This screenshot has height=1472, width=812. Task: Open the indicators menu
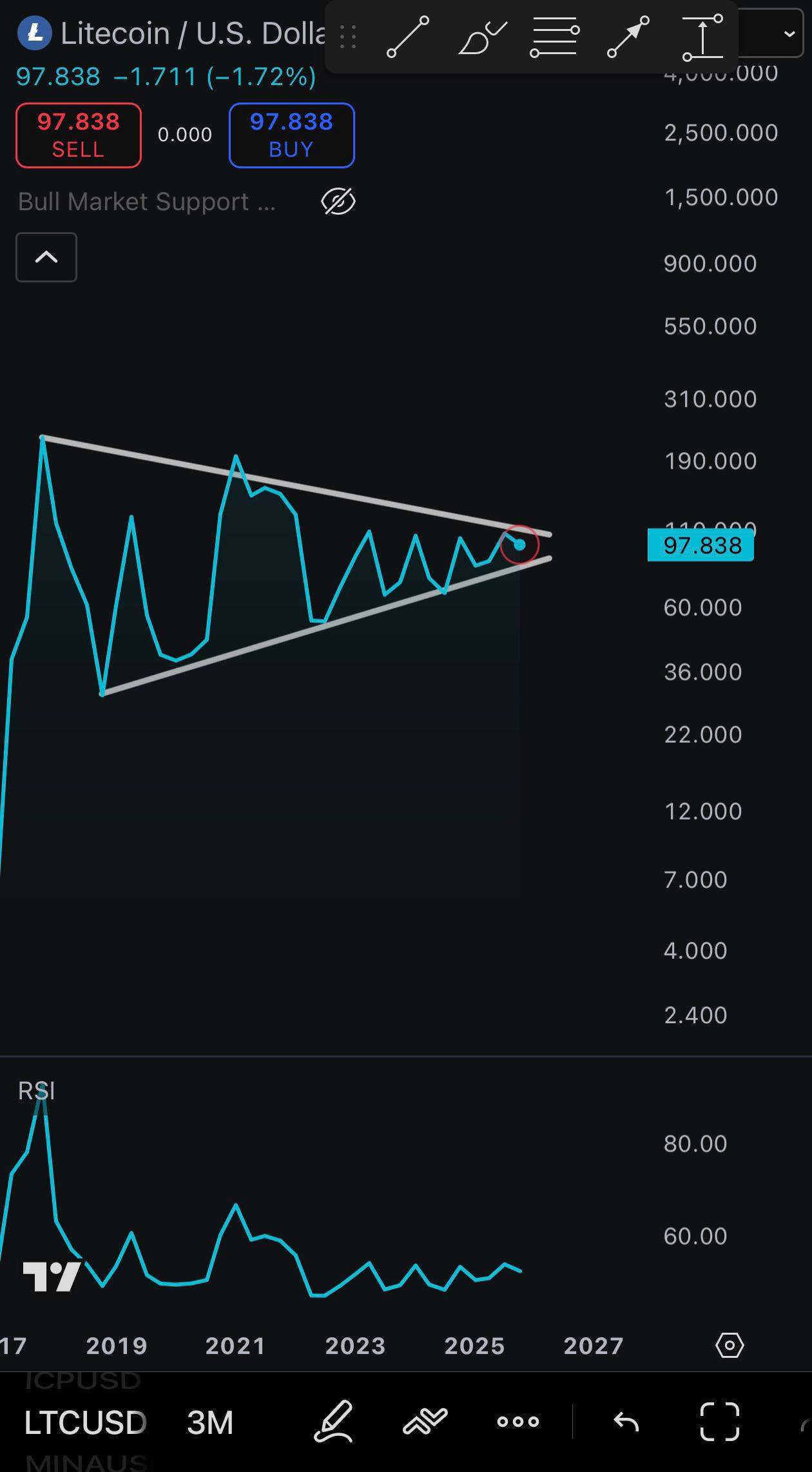(x=425, y=1421)
